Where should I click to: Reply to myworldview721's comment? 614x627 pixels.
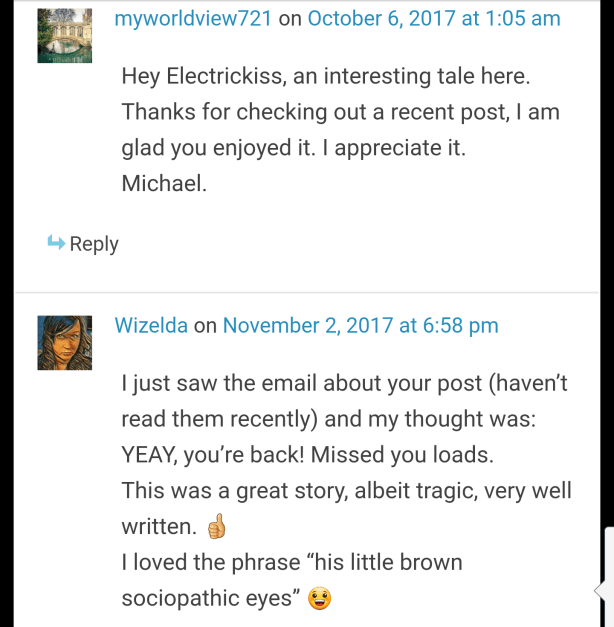[x=84, y=244]
